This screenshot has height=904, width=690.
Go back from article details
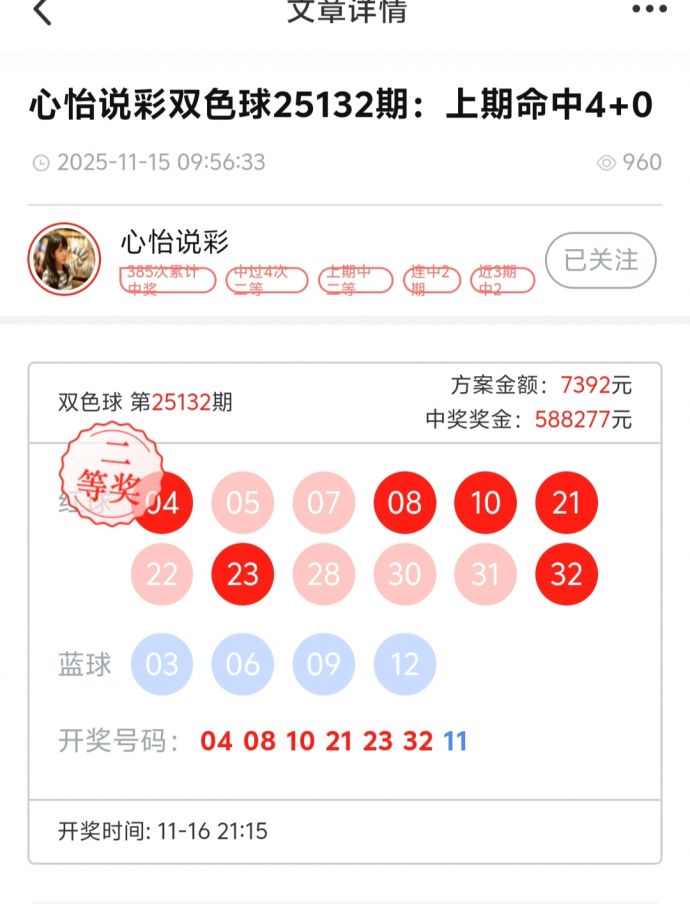pyautogui.click(x=40, y=12)
